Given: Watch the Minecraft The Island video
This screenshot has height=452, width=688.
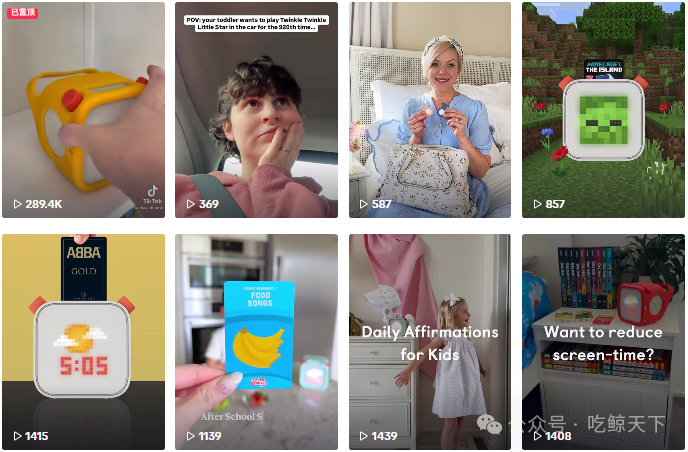Looking at the screenshot, I should (x=603, y=110).
